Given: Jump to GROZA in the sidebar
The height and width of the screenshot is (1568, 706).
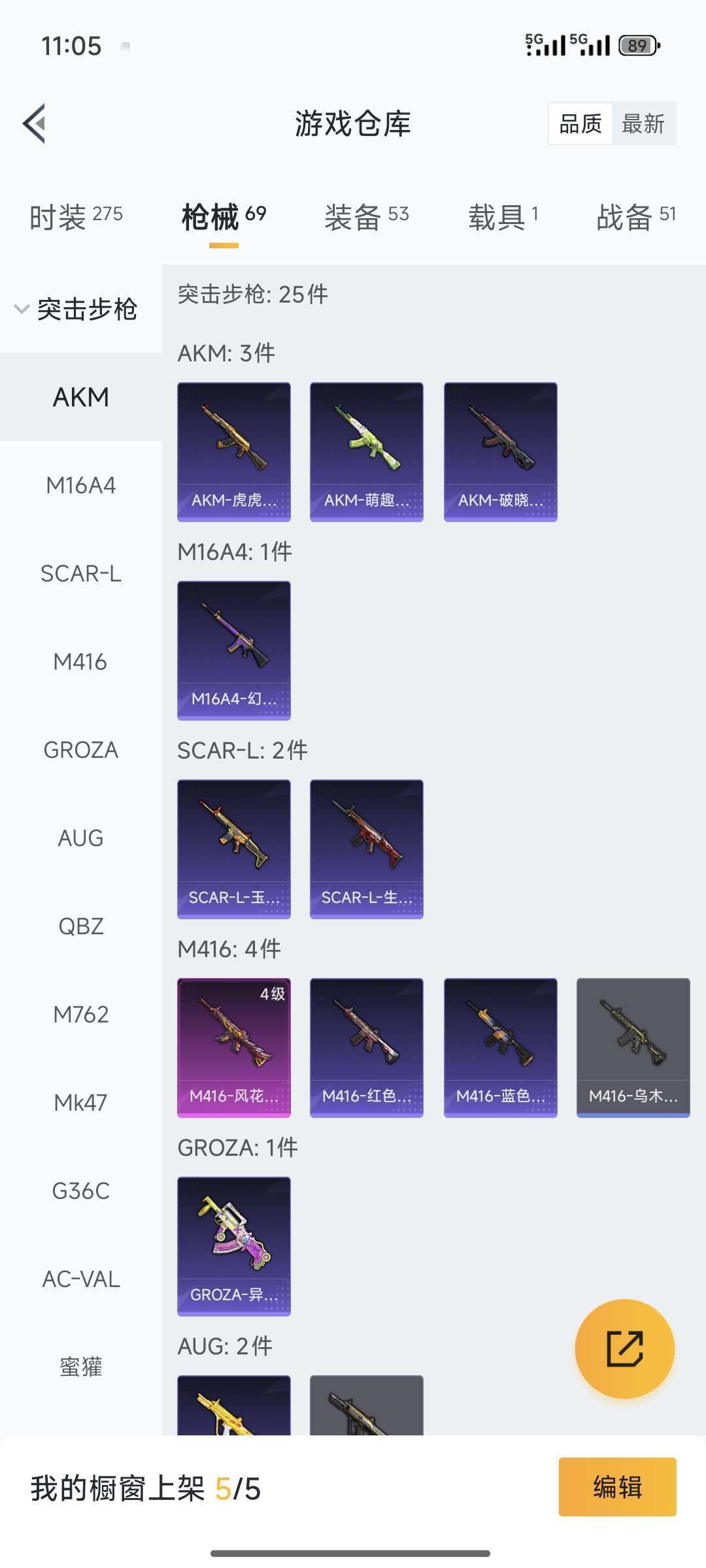Looking at the screenshot, I should [x=81, y=750].
